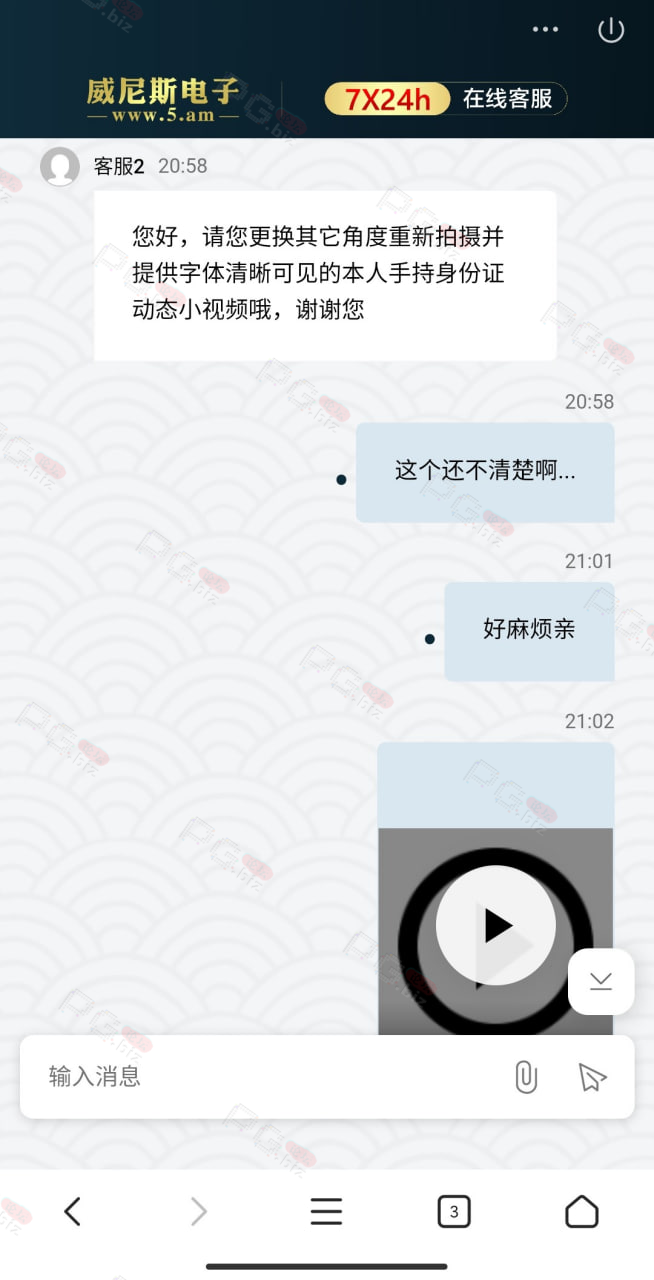The width and height of the screenshot is (654, 1280).
Task: Play the sent video message
Action: (x=496, y=926)
